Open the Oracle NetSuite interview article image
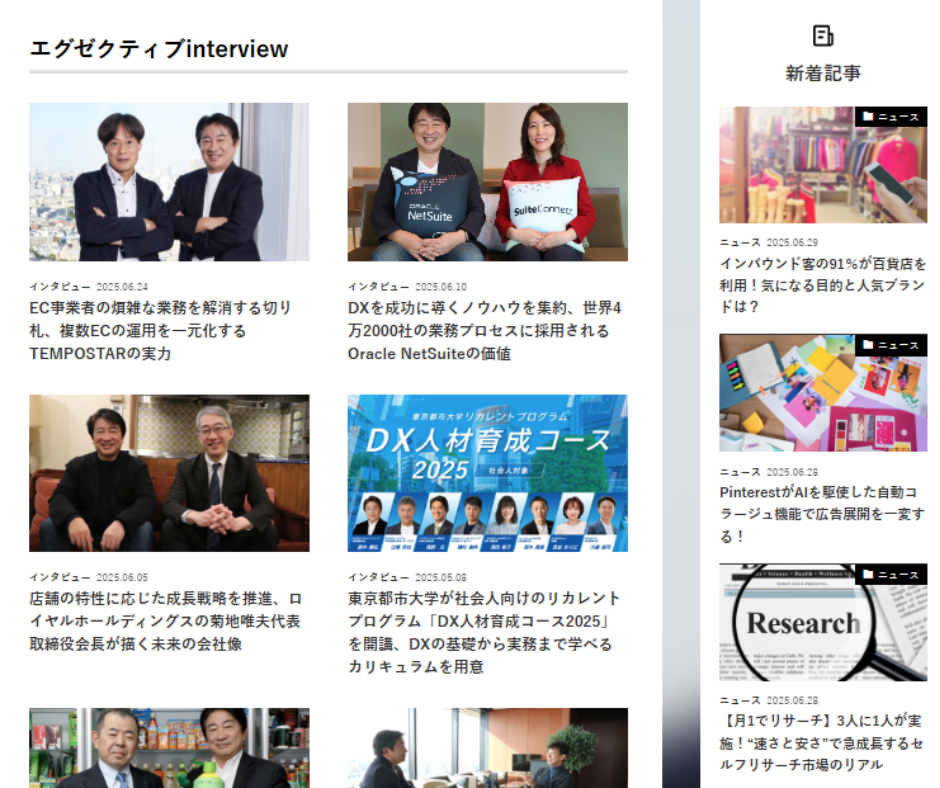Viewport: 940px width, 788px height. (x=487, y=182)
